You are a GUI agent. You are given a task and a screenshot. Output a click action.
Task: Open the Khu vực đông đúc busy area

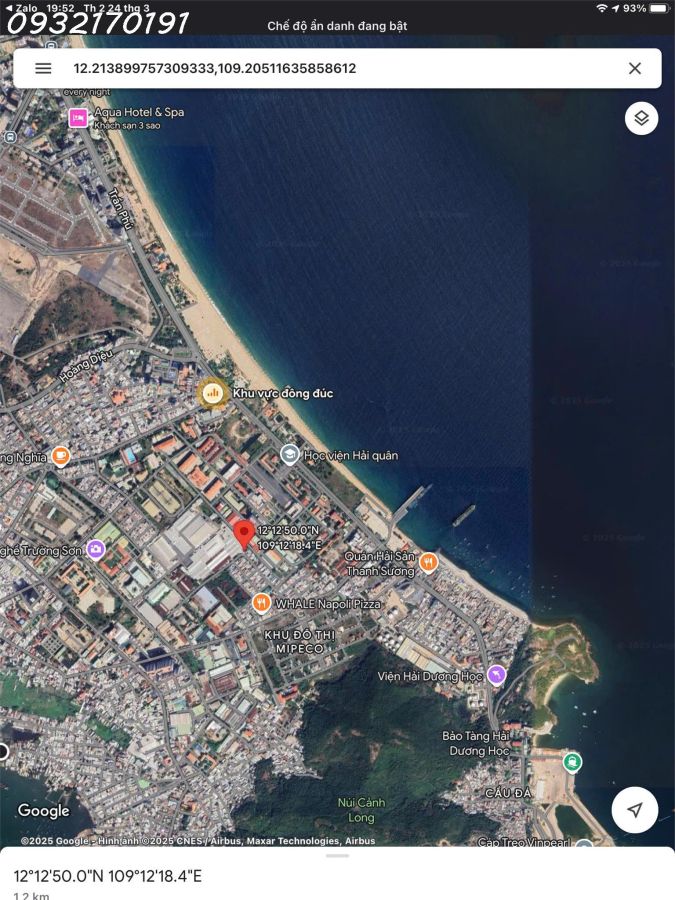click(x=212, y=393)
